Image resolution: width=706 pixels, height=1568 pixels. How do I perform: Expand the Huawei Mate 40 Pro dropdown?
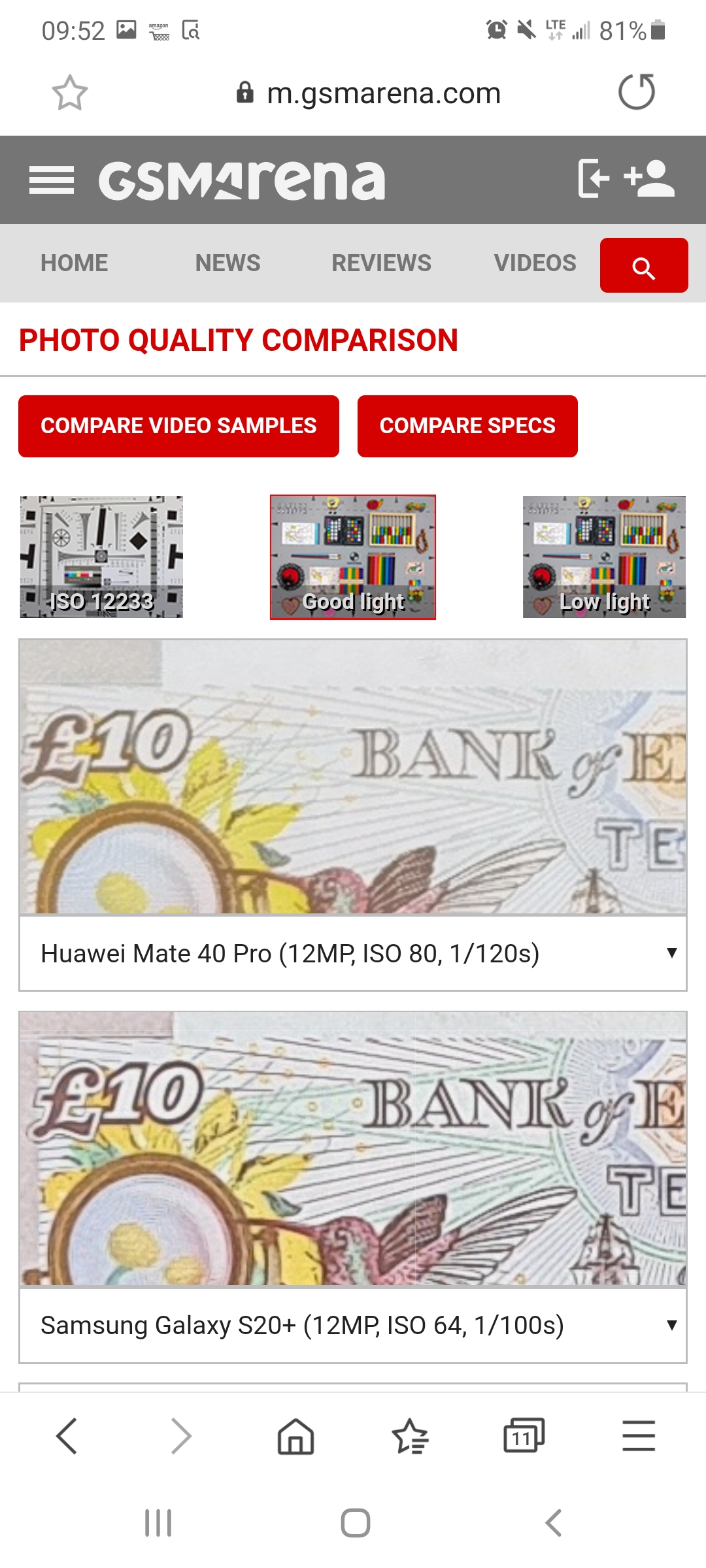pos(353,954)
